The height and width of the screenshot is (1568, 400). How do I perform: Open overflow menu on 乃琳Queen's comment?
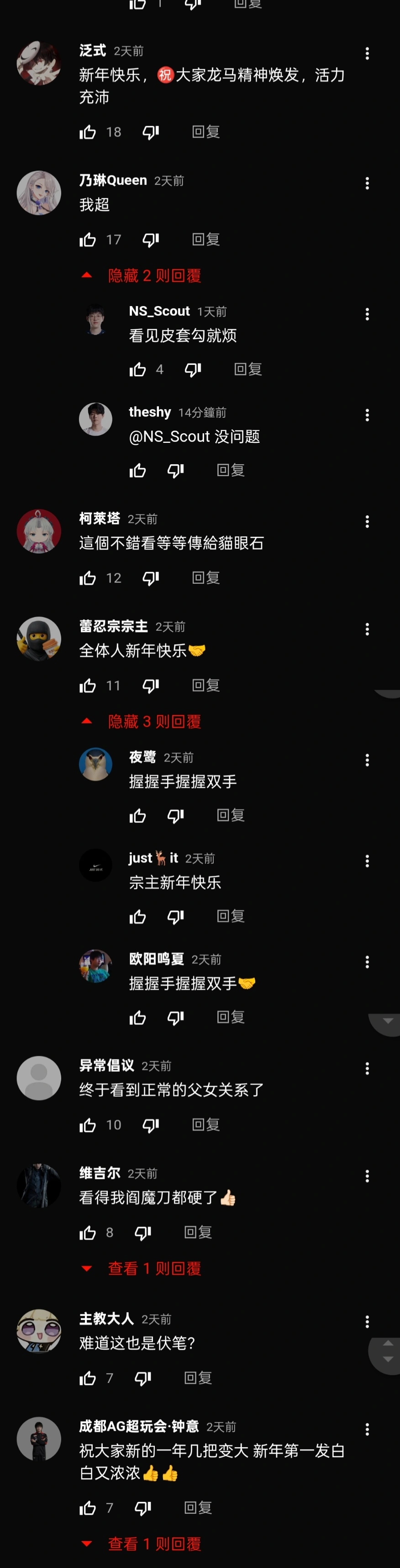[x=367, y=183]
